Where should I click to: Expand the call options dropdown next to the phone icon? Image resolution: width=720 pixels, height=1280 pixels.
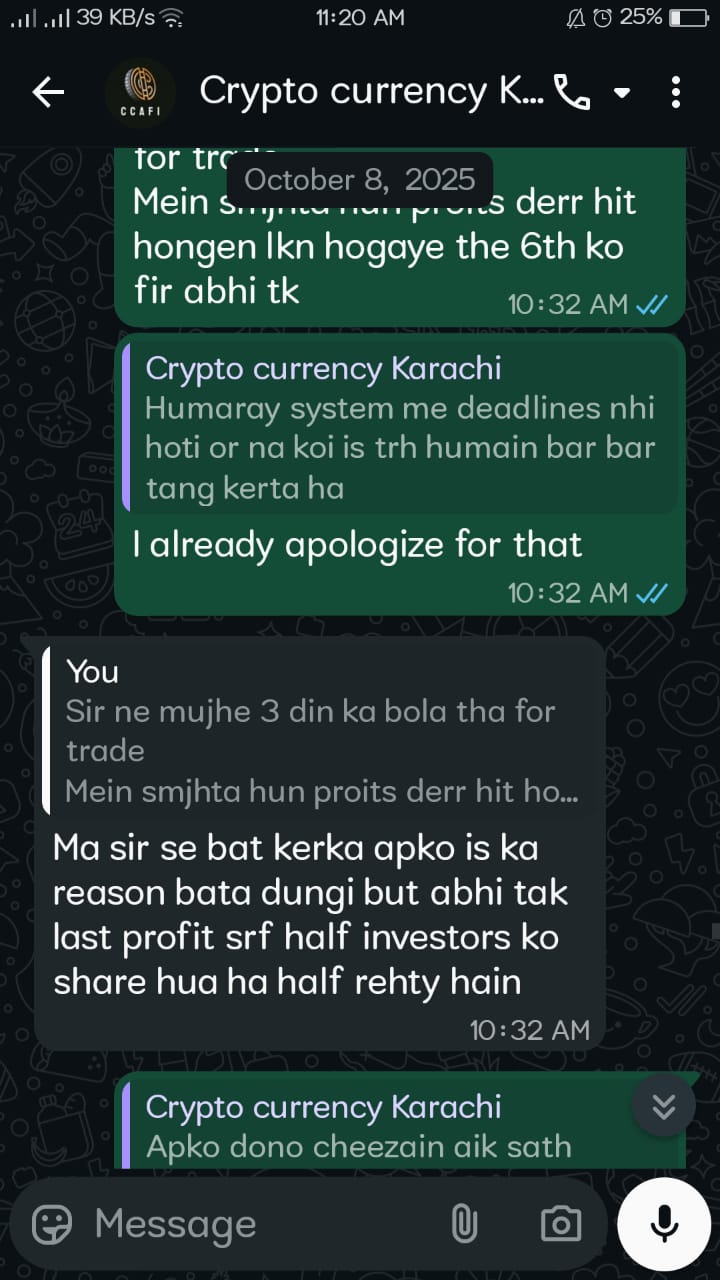[622, 92]
